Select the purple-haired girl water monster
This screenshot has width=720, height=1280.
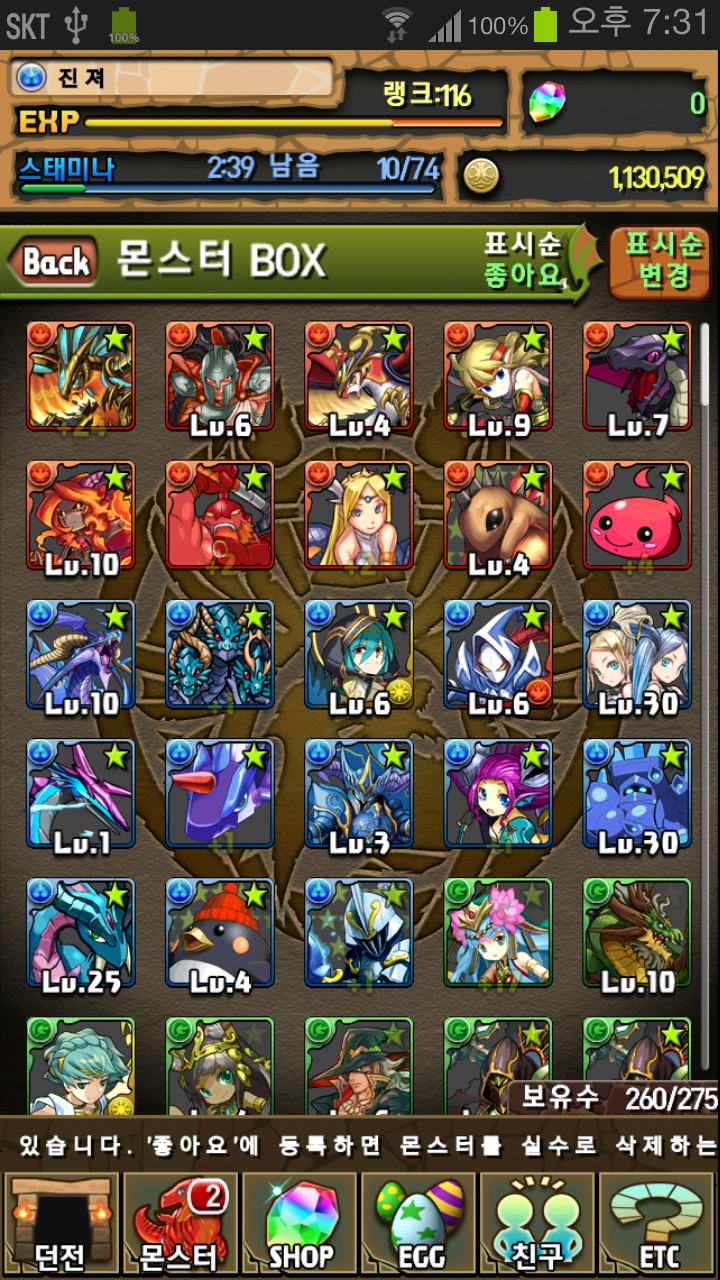click(498, 793)
